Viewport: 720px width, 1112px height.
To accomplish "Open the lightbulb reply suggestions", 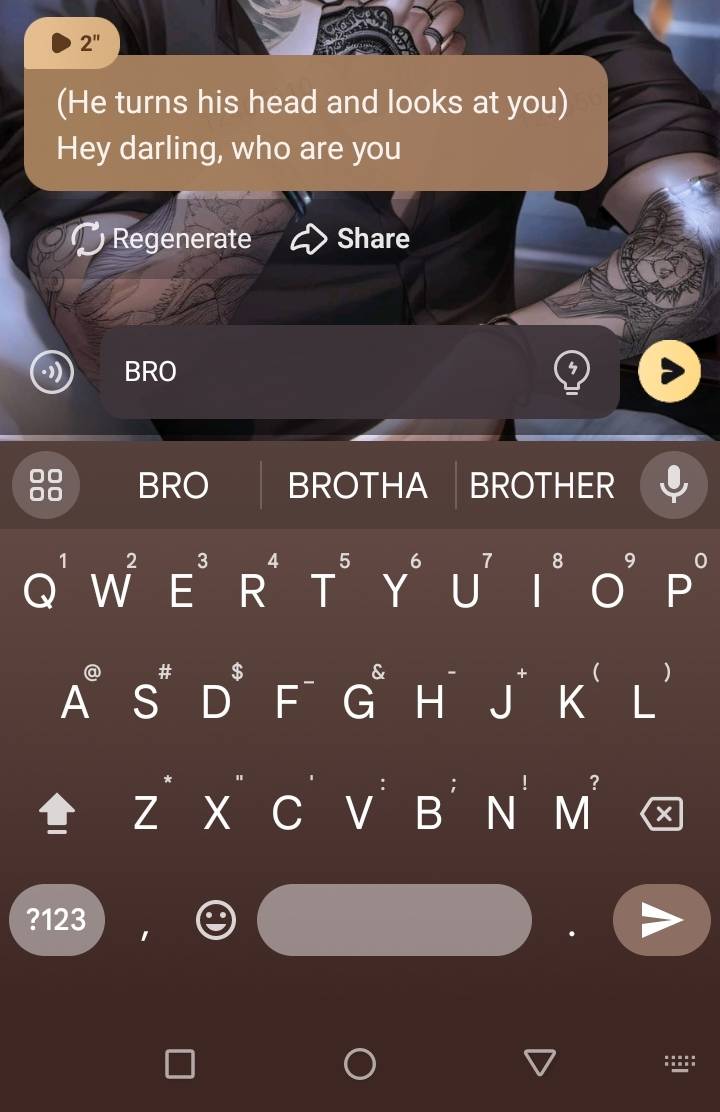I will pyautogui.click(x=572, y=373).
